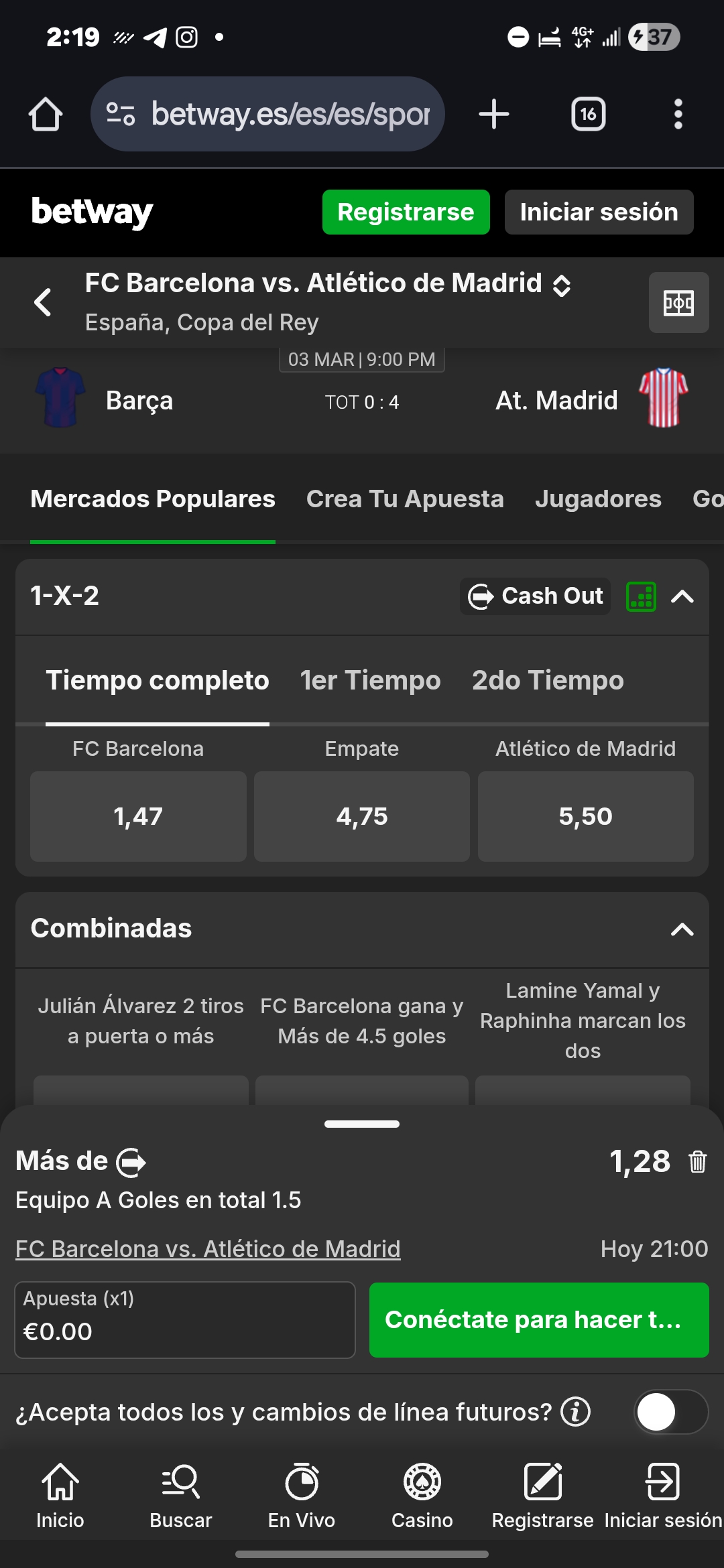Collapse the 1-X-2 market section

tap(682, 596)
